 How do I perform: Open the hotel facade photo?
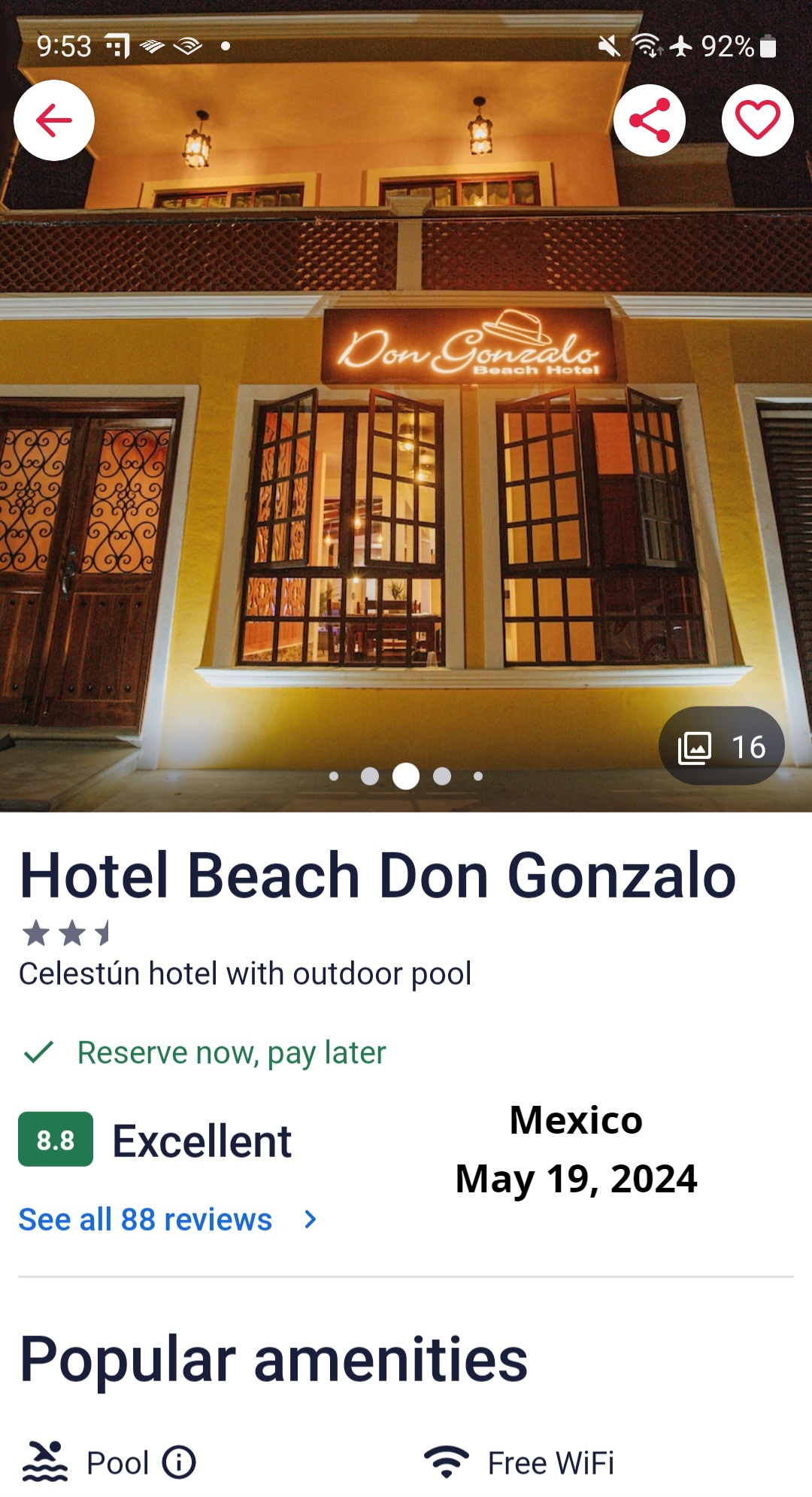pos(406,489)
